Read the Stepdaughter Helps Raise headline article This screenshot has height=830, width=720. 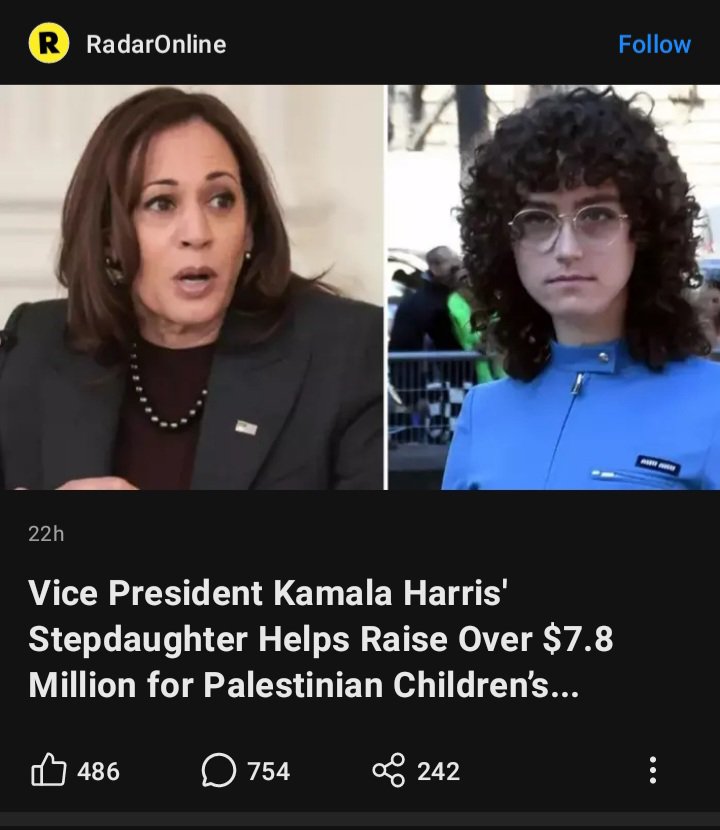pos(320,640)
